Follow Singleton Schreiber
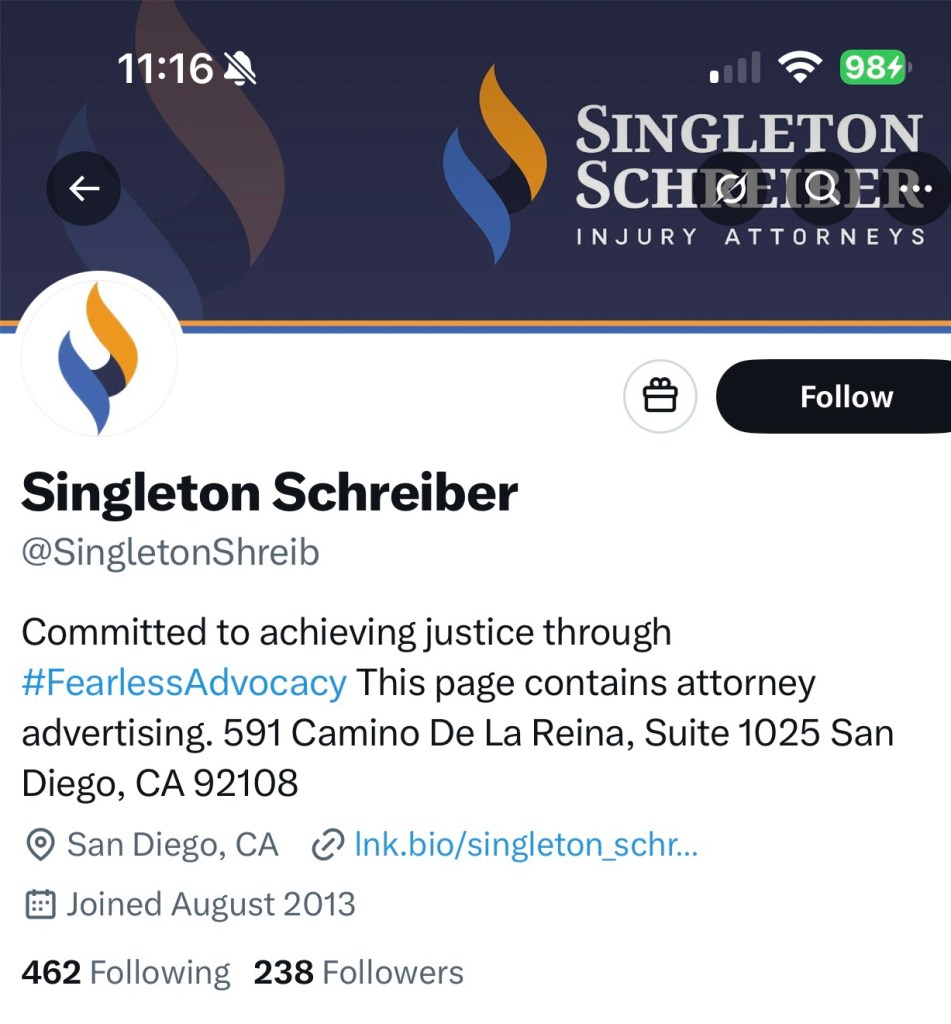This screenshot has width=951, height=1024. coord(845,397)
